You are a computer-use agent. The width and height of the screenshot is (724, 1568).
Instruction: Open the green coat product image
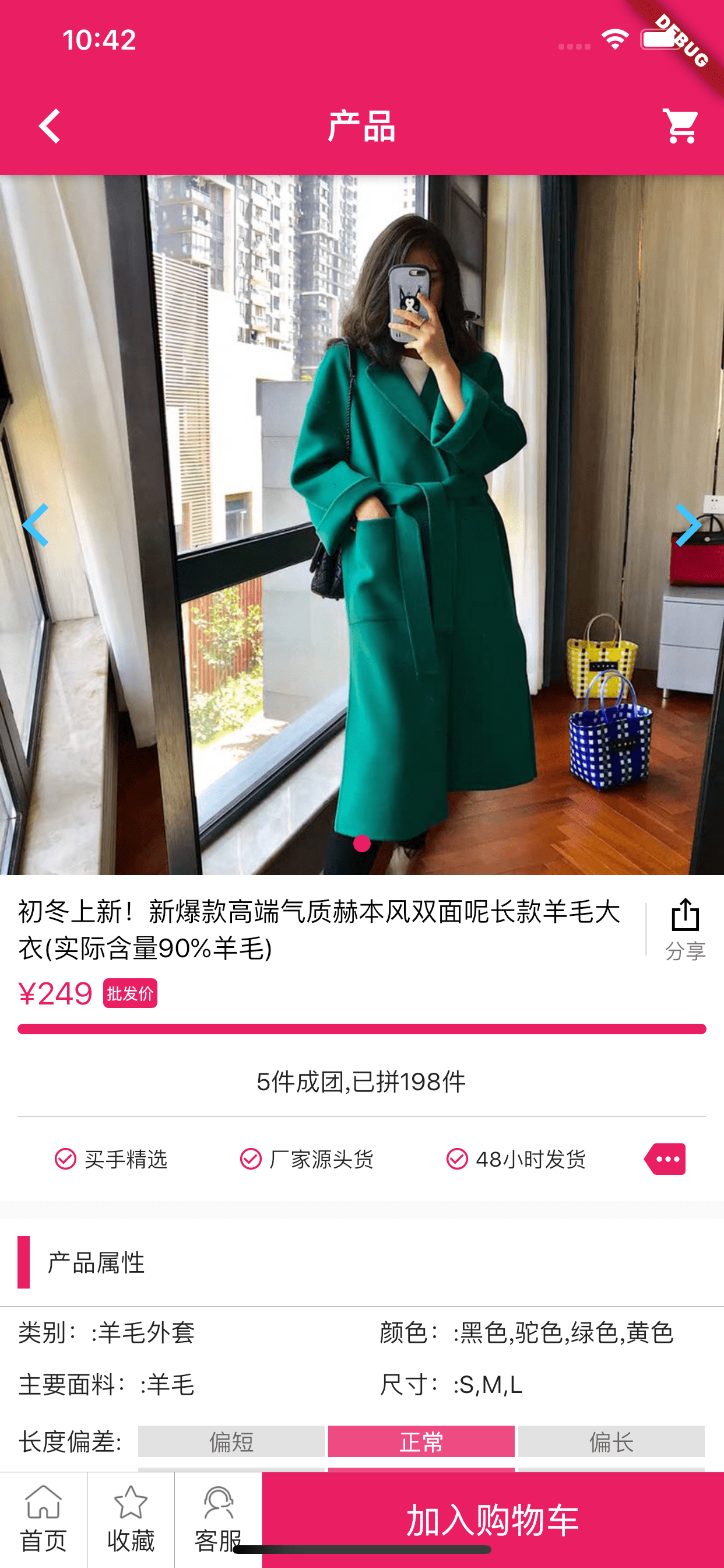click(x=362, y=523)
